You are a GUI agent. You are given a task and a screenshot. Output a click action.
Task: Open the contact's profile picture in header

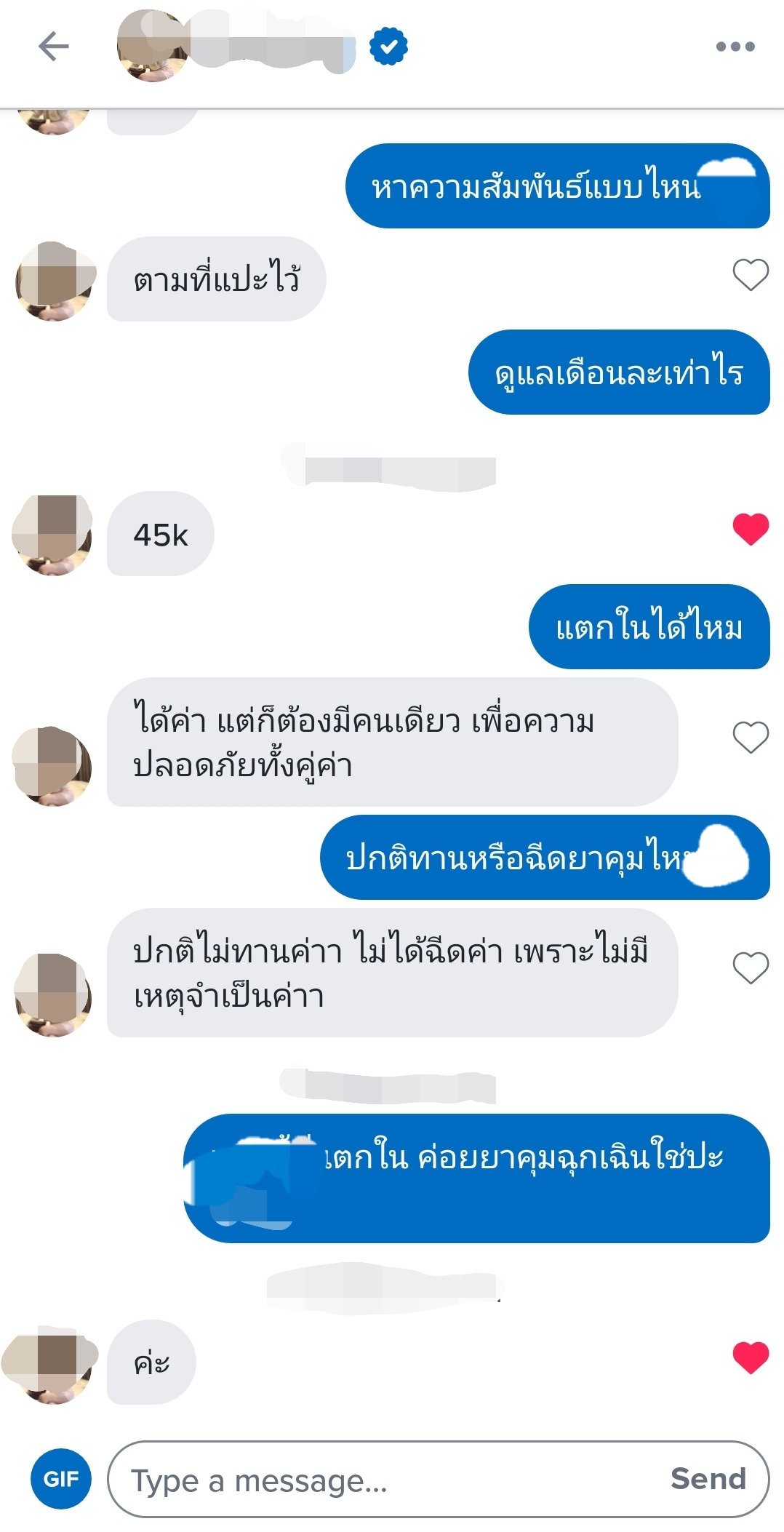pos(151,46)
